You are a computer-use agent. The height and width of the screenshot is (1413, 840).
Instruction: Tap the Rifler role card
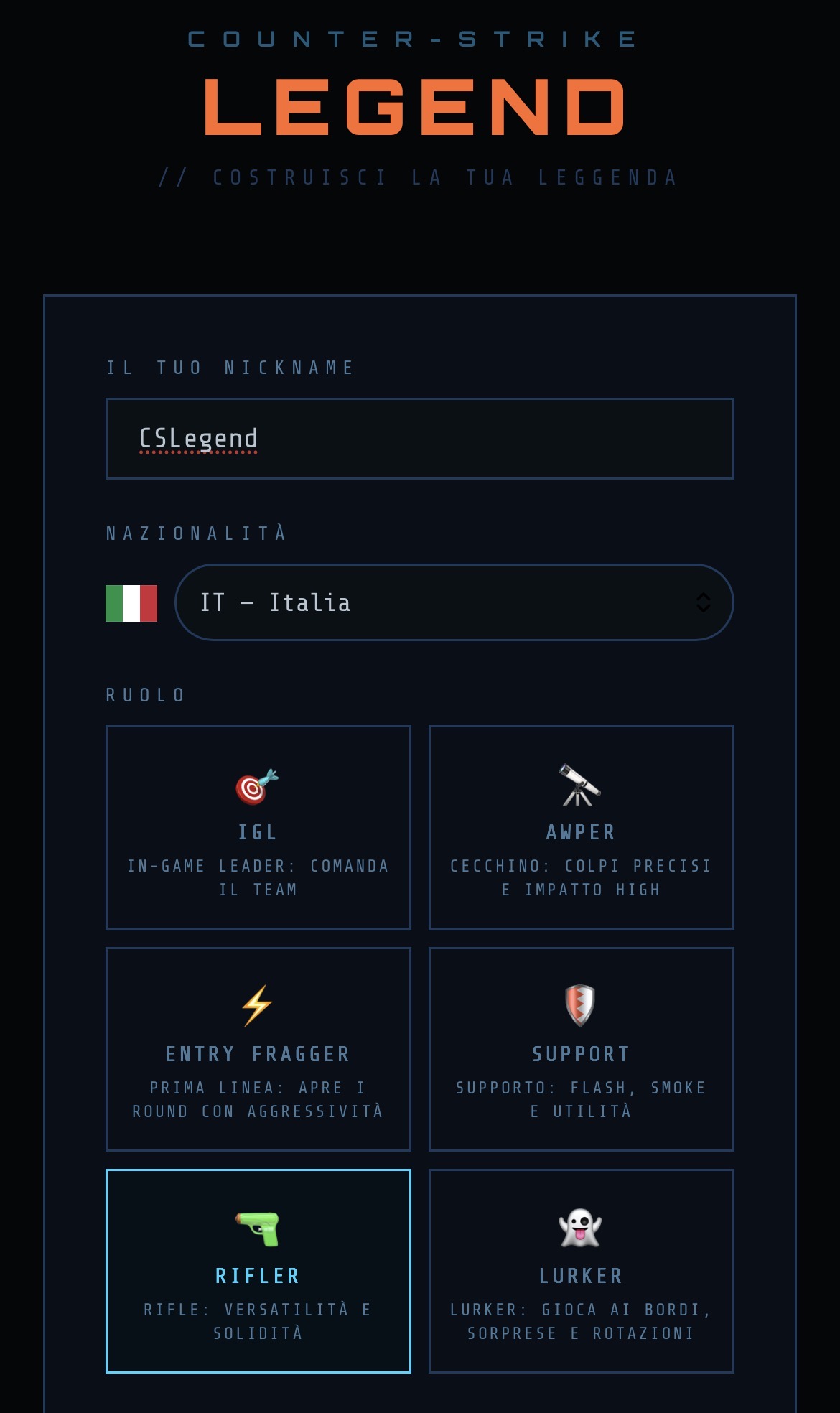click(258, 1271)
